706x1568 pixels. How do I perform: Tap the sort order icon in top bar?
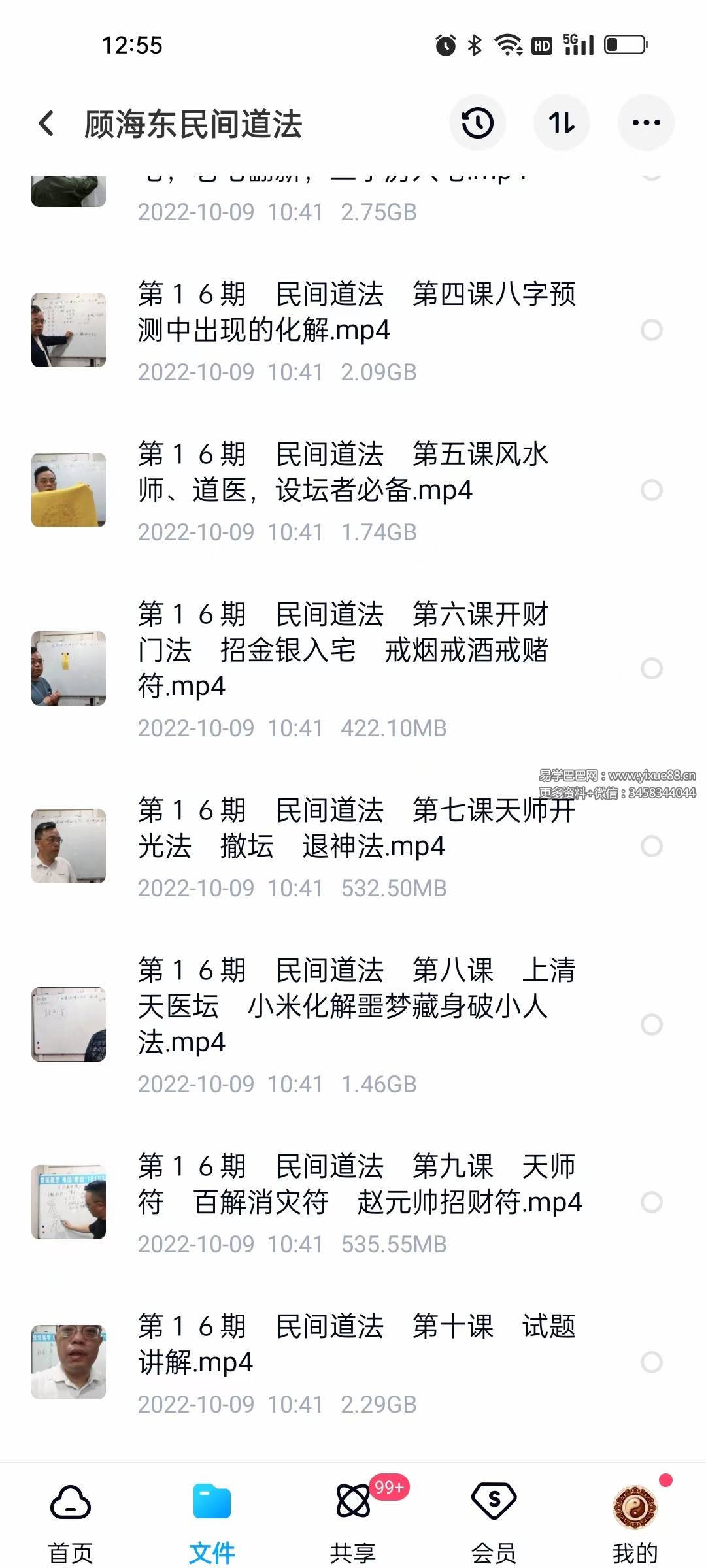562,122
